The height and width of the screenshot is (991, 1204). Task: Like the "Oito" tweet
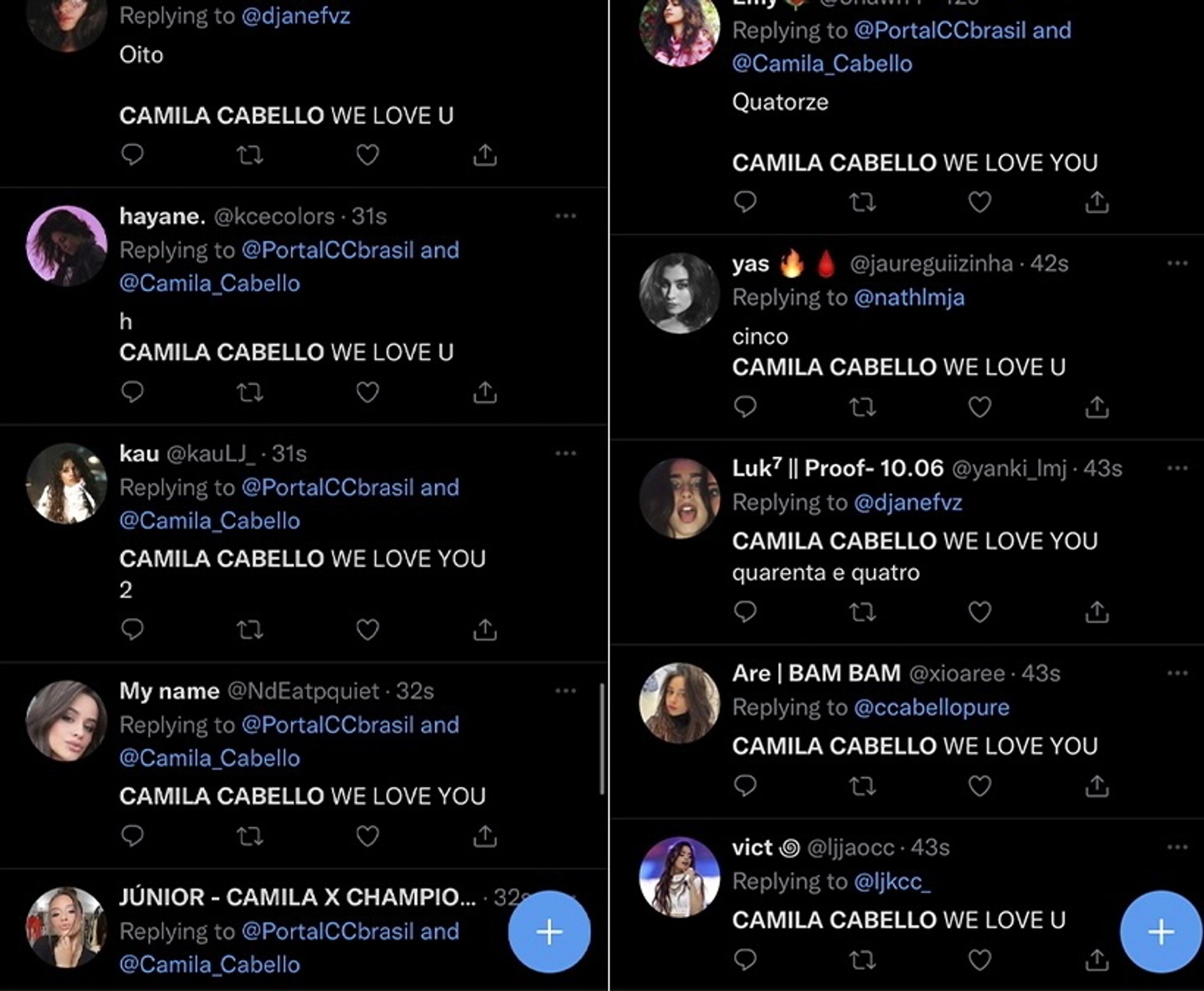pyautogui.click(x=368, y=155)
